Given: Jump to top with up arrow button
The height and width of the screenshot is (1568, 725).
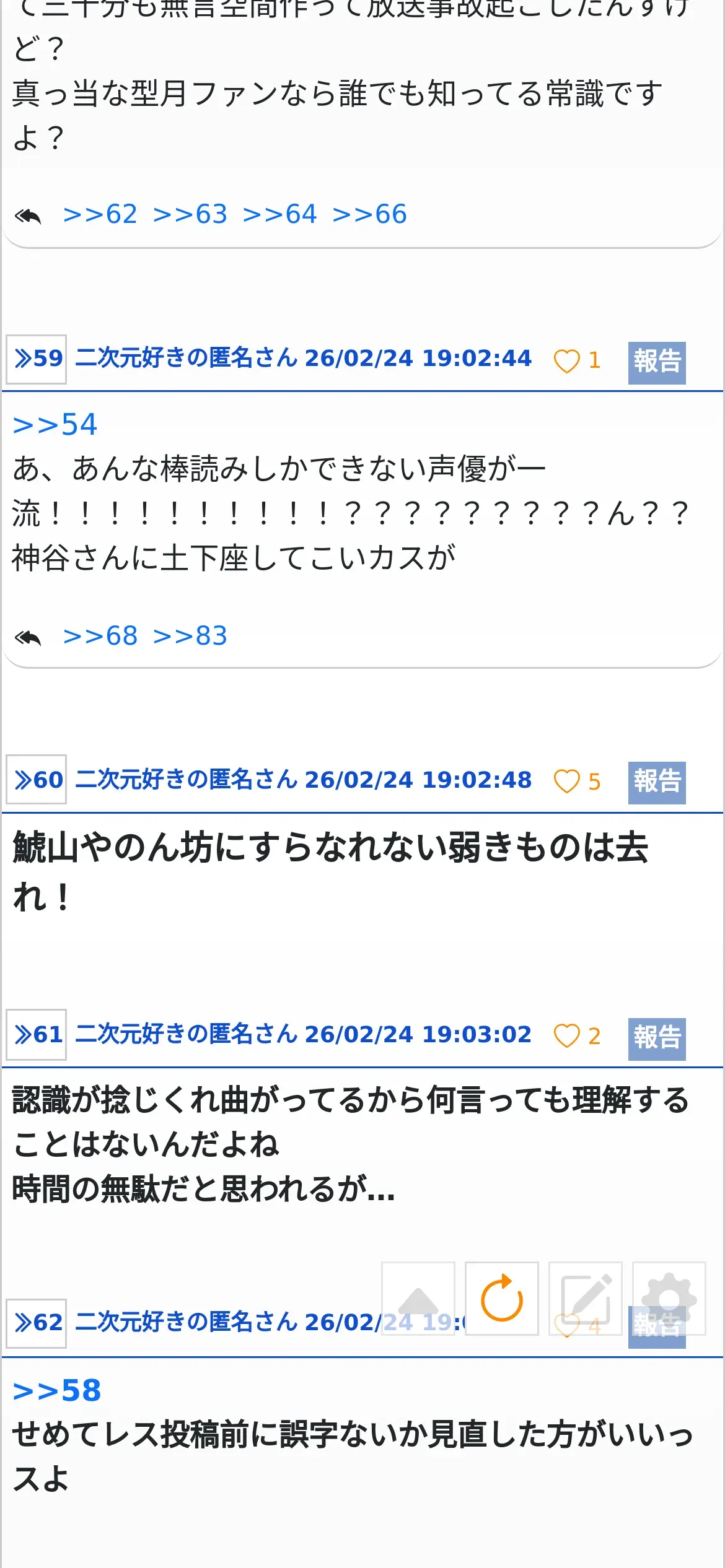Looking at the screenshot, I should [418, 1299].
